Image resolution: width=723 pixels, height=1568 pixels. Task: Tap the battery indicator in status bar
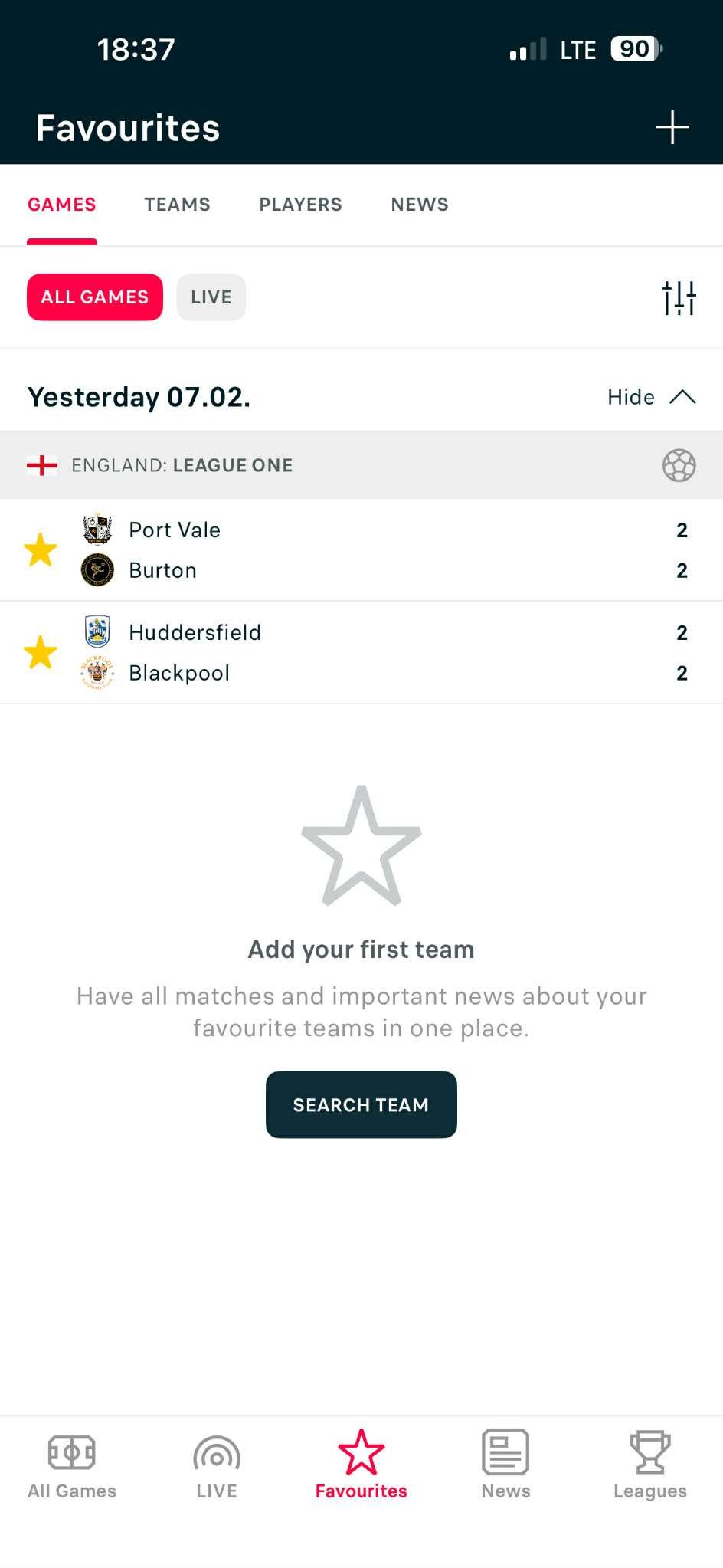[633, 49]
